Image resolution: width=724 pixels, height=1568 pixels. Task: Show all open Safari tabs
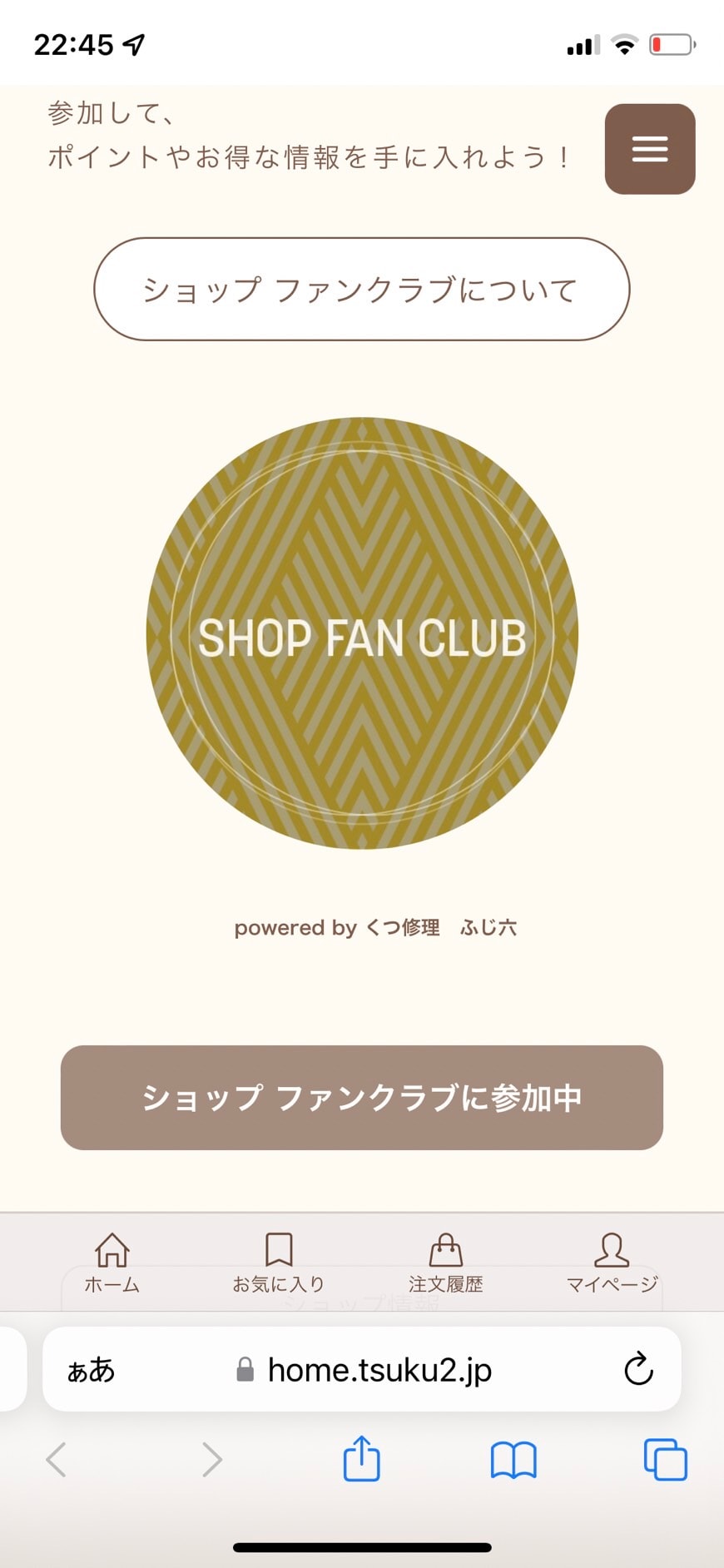click(665, 1459)
